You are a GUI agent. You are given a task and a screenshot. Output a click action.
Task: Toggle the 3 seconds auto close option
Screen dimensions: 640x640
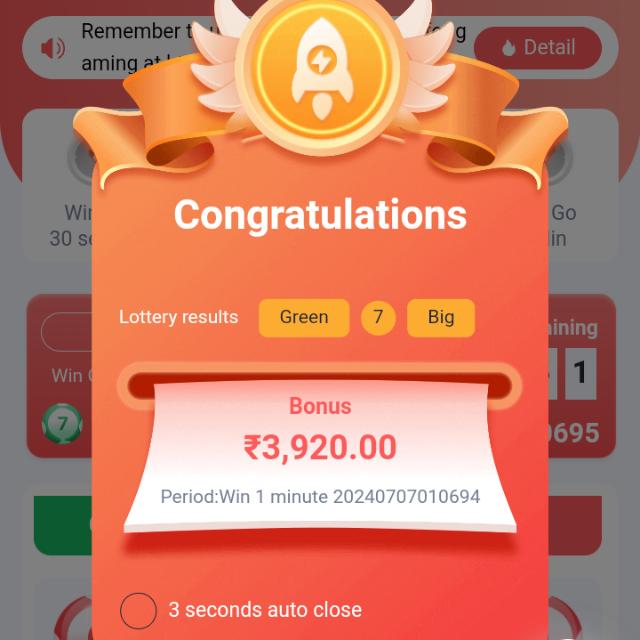[x=138, y=610]
